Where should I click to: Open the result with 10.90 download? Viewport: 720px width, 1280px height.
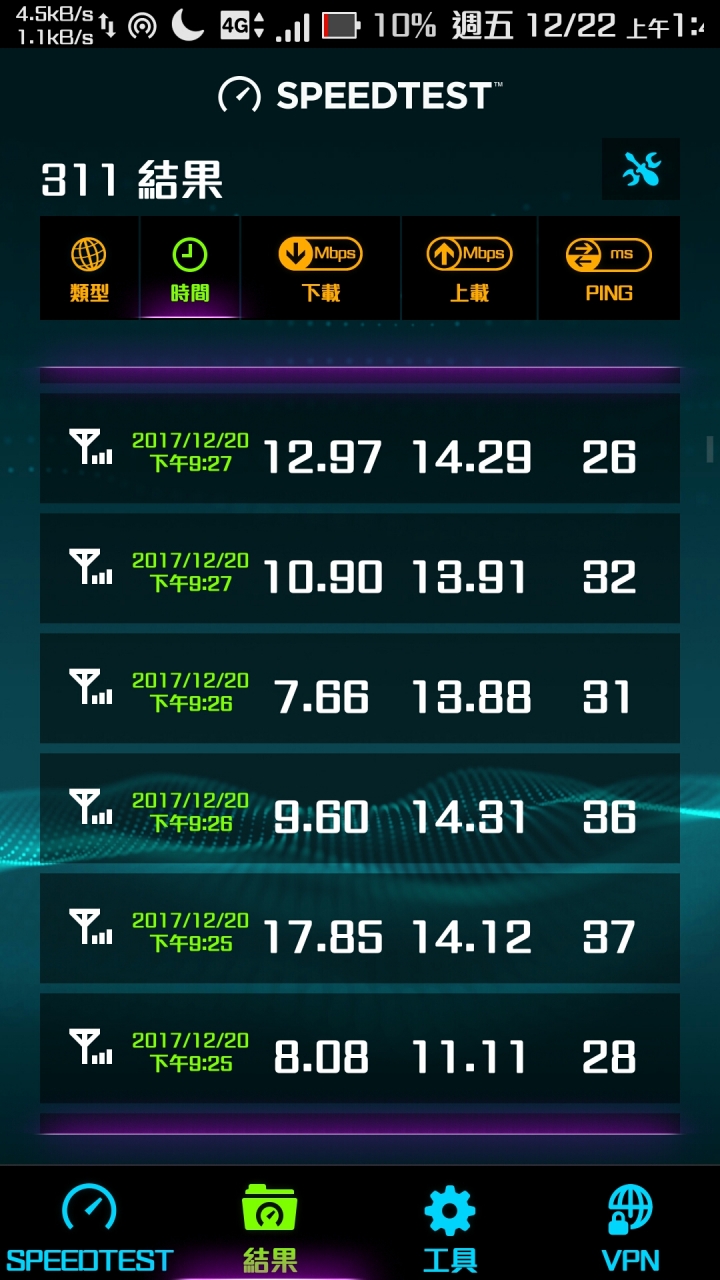(360, 568)
